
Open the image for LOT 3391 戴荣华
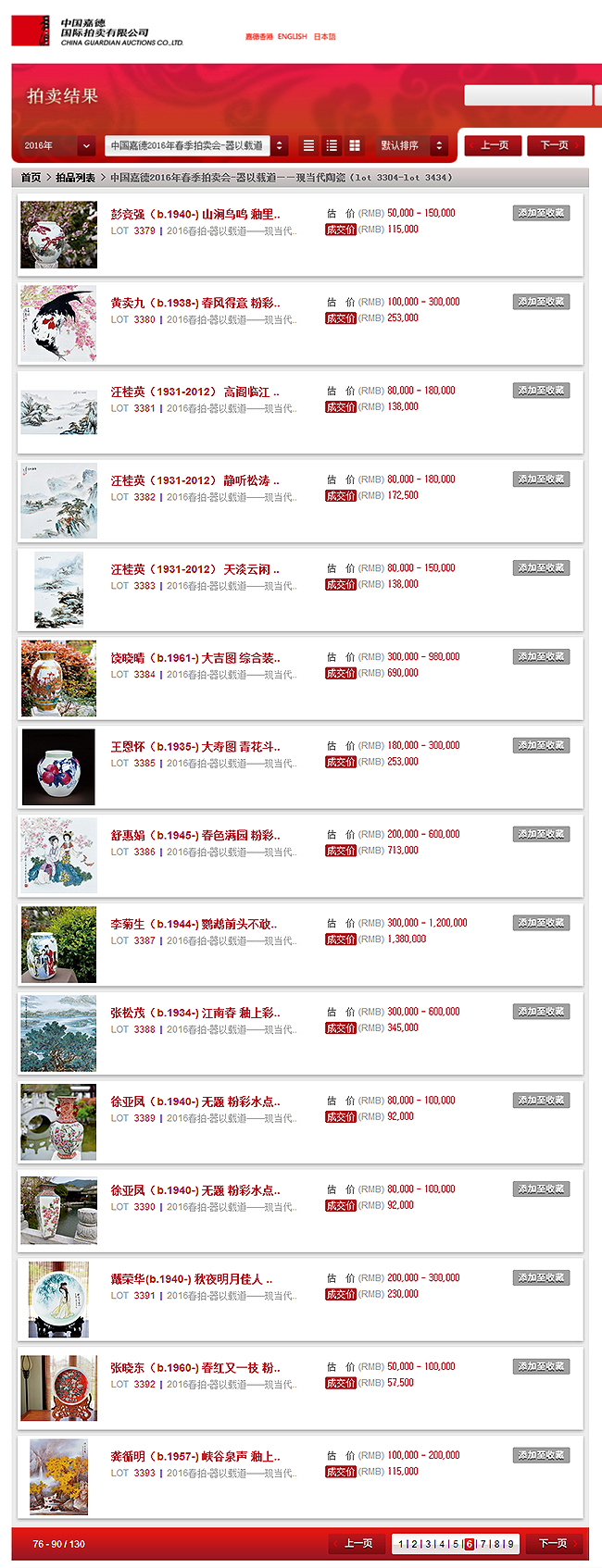click(58, 1300)
